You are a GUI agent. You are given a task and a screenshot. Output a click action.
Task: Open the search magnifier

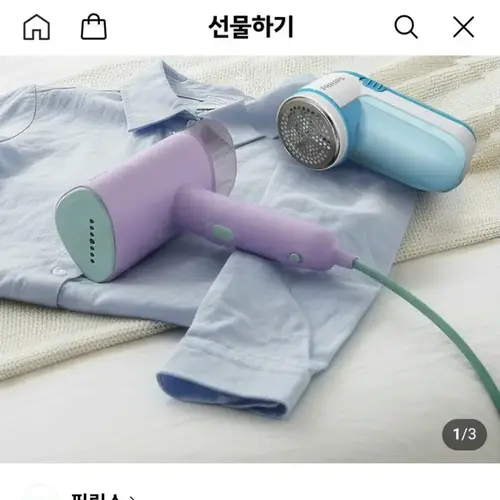tap(406, 27)
